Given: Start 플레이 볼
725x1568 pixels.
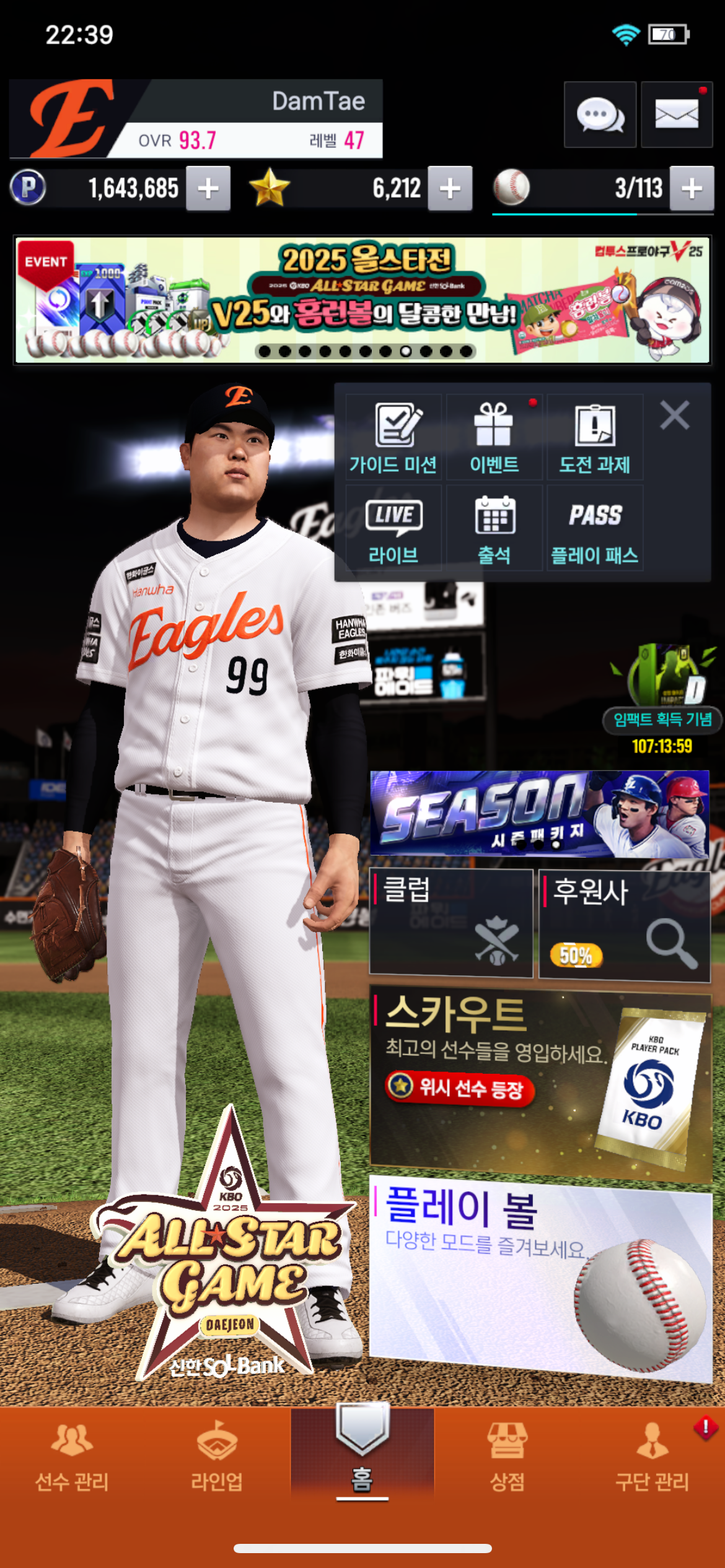Looking at the screenshot, I should click(539, 1276).
